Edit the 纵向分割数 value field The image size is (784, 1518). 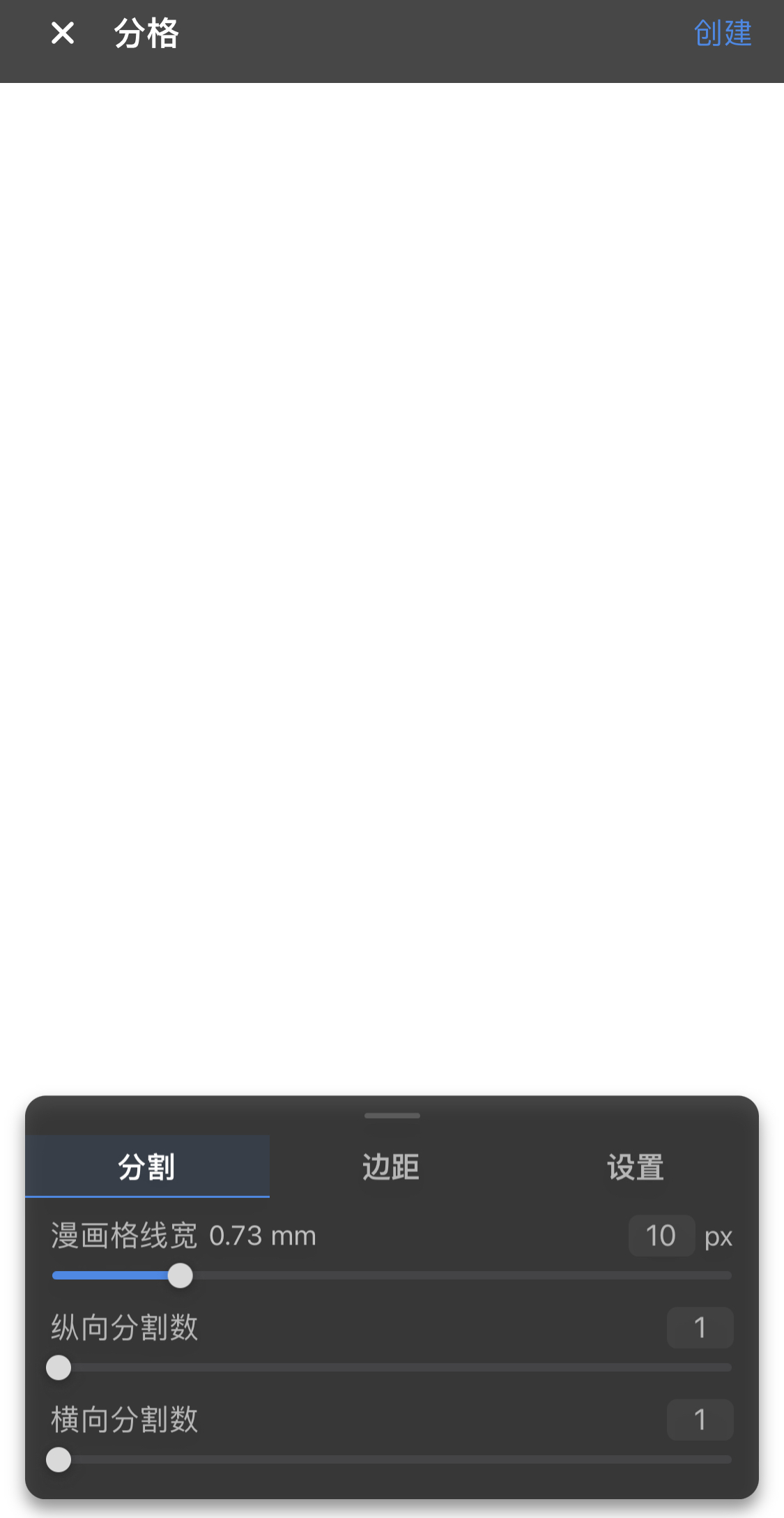tap(700, 1328)
